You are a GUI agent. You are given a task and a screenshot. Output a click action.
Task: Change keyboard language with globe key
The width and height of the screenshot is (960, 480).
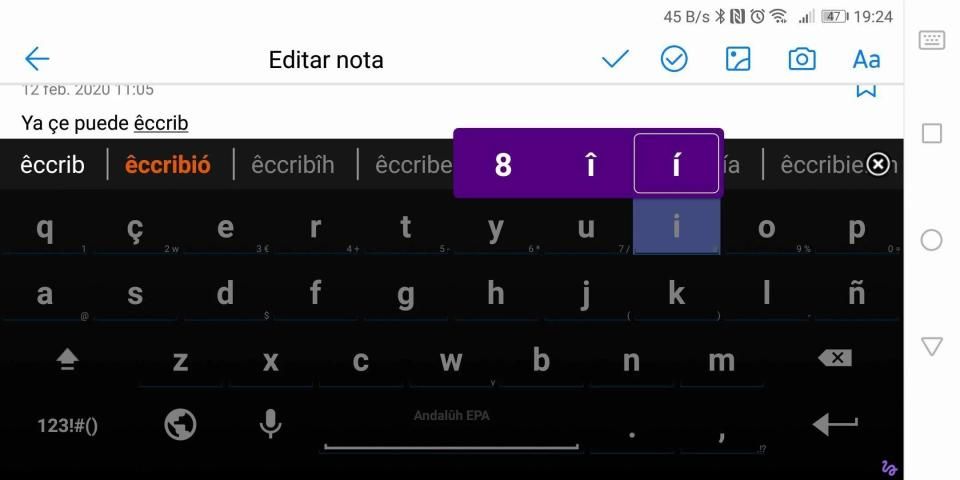coord(180,425)
